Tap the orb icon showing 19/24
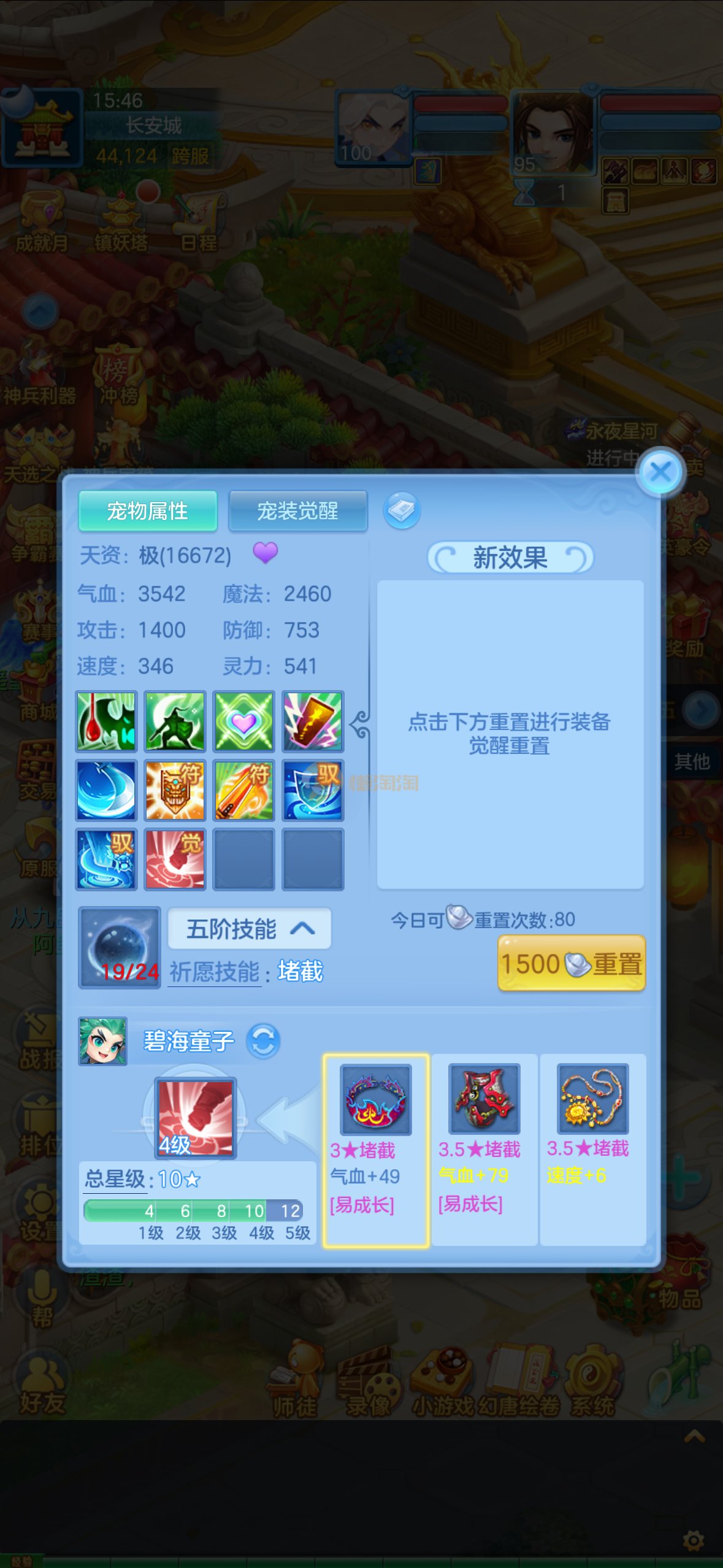 tap(120, 948)
